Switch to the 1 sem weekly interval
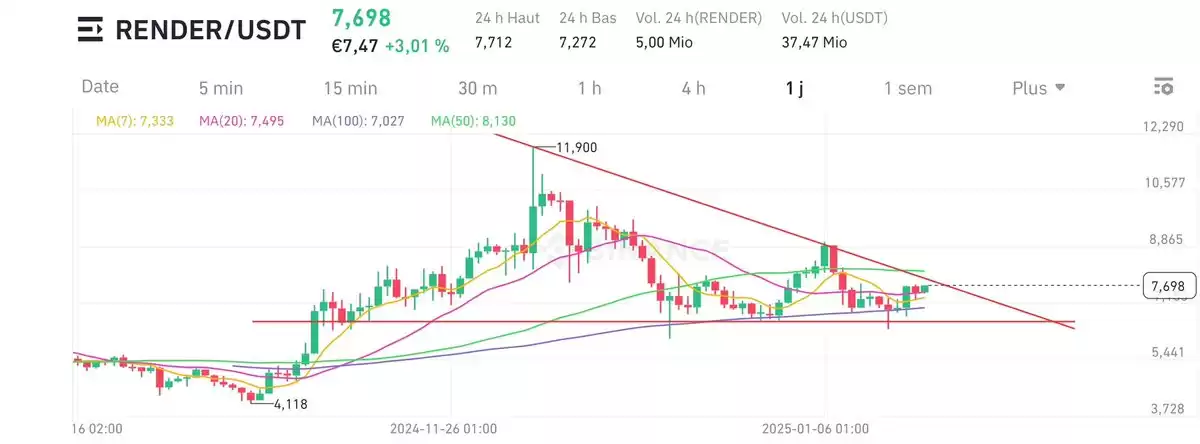This screenshot has width=1200, height=444. pyautogui.click(x=907, y=87)
